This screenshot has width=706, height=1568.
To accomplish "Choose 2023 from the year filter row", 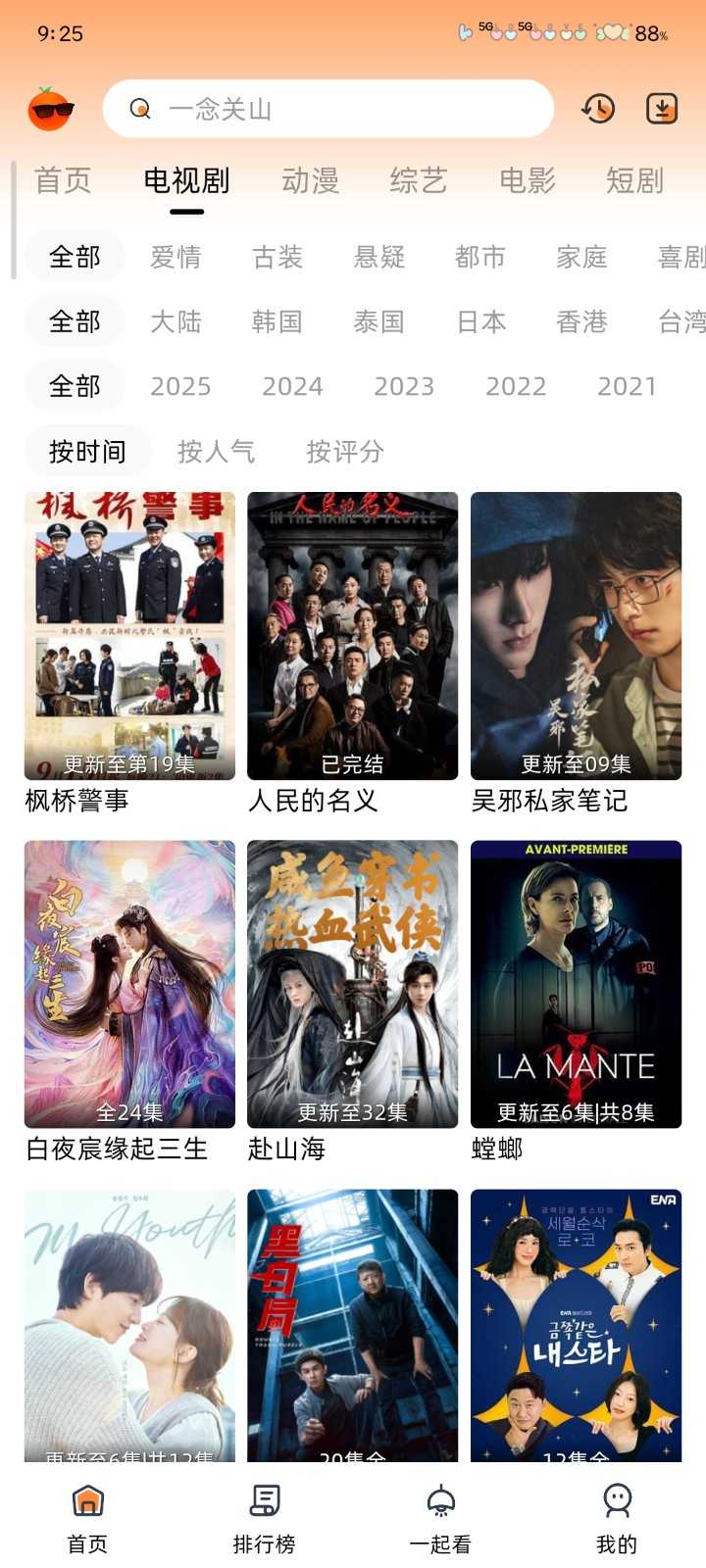I will [x=405, y=386].
